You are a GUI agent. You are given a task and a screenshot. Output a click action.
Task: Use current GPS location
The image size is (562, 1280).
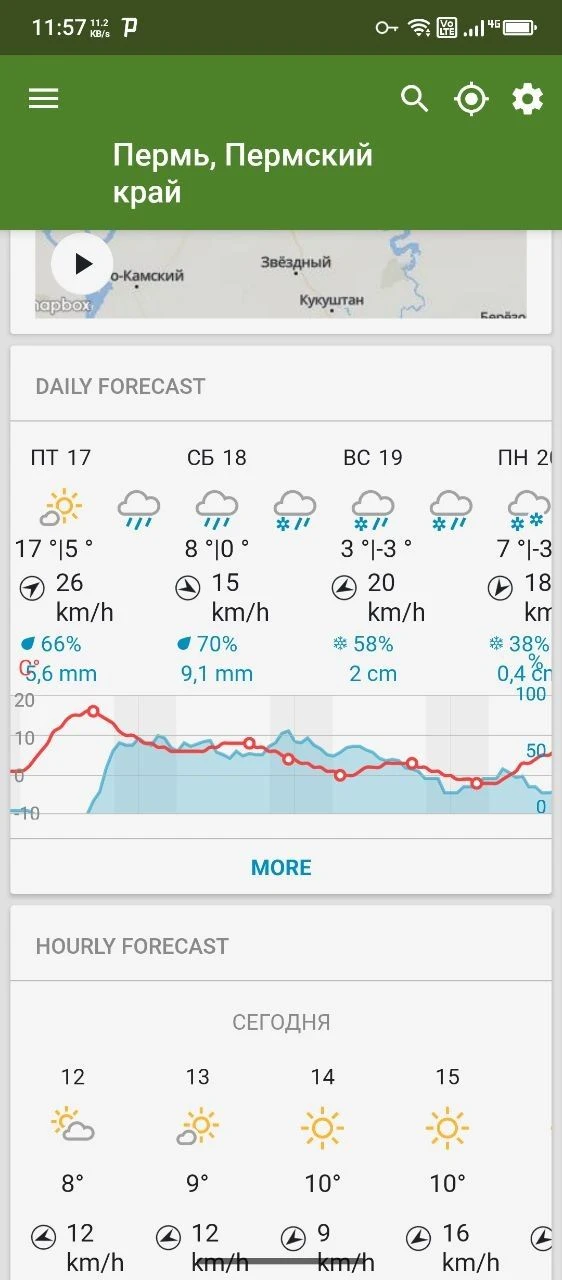tap(471, 99)
